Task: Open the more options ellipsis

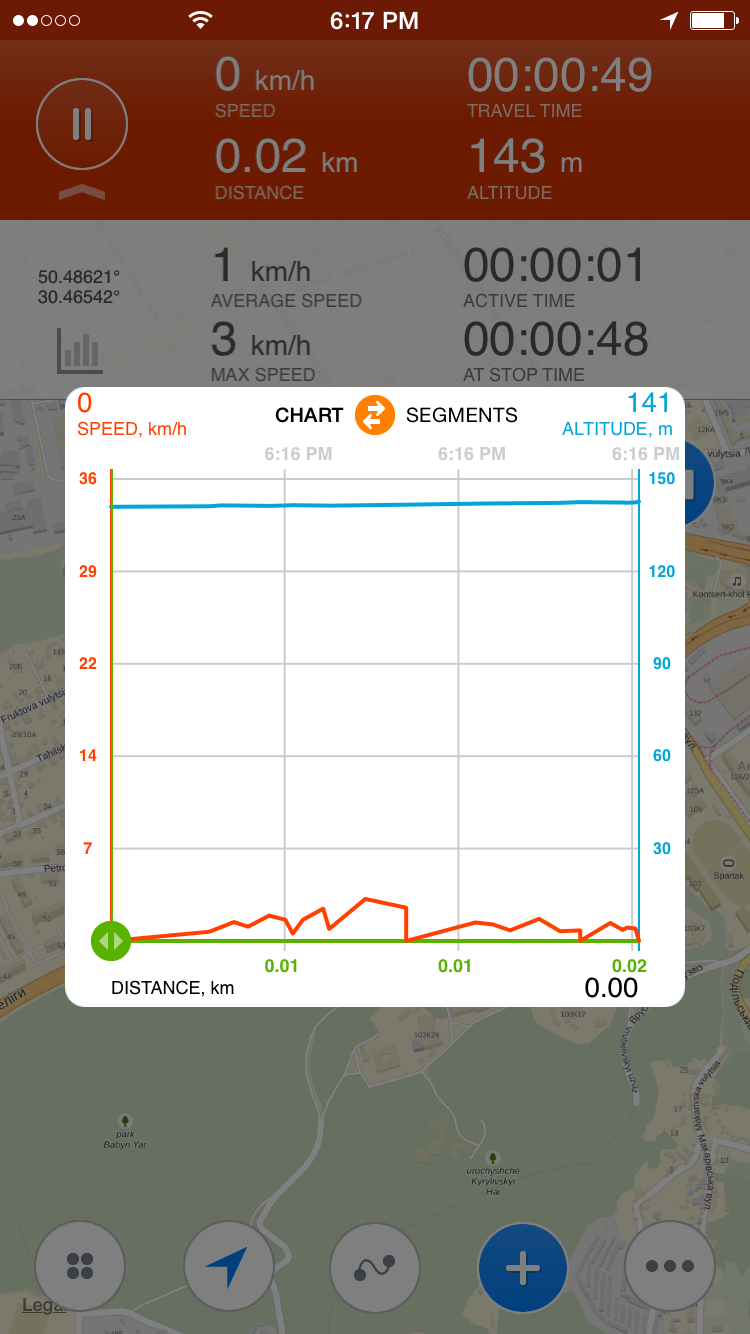Action: [670, 1266]
